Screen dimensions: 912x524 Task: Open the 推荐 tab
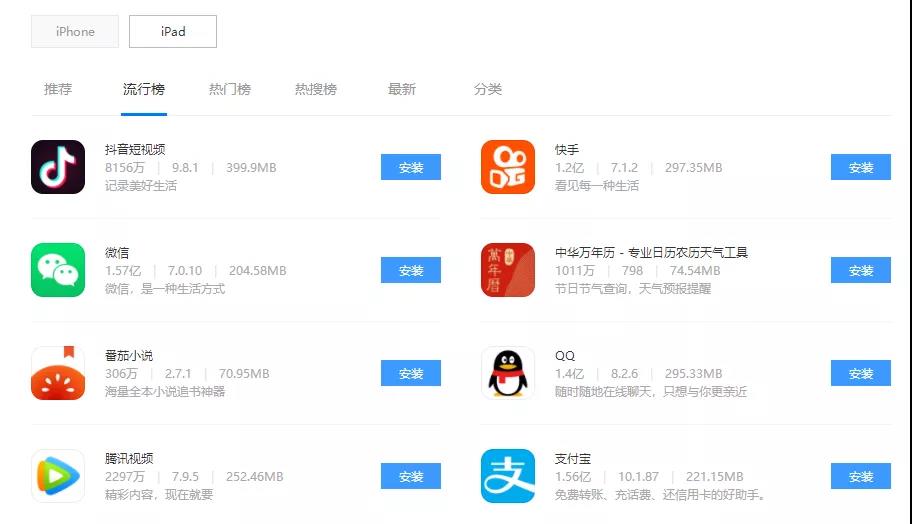point(58,89)
